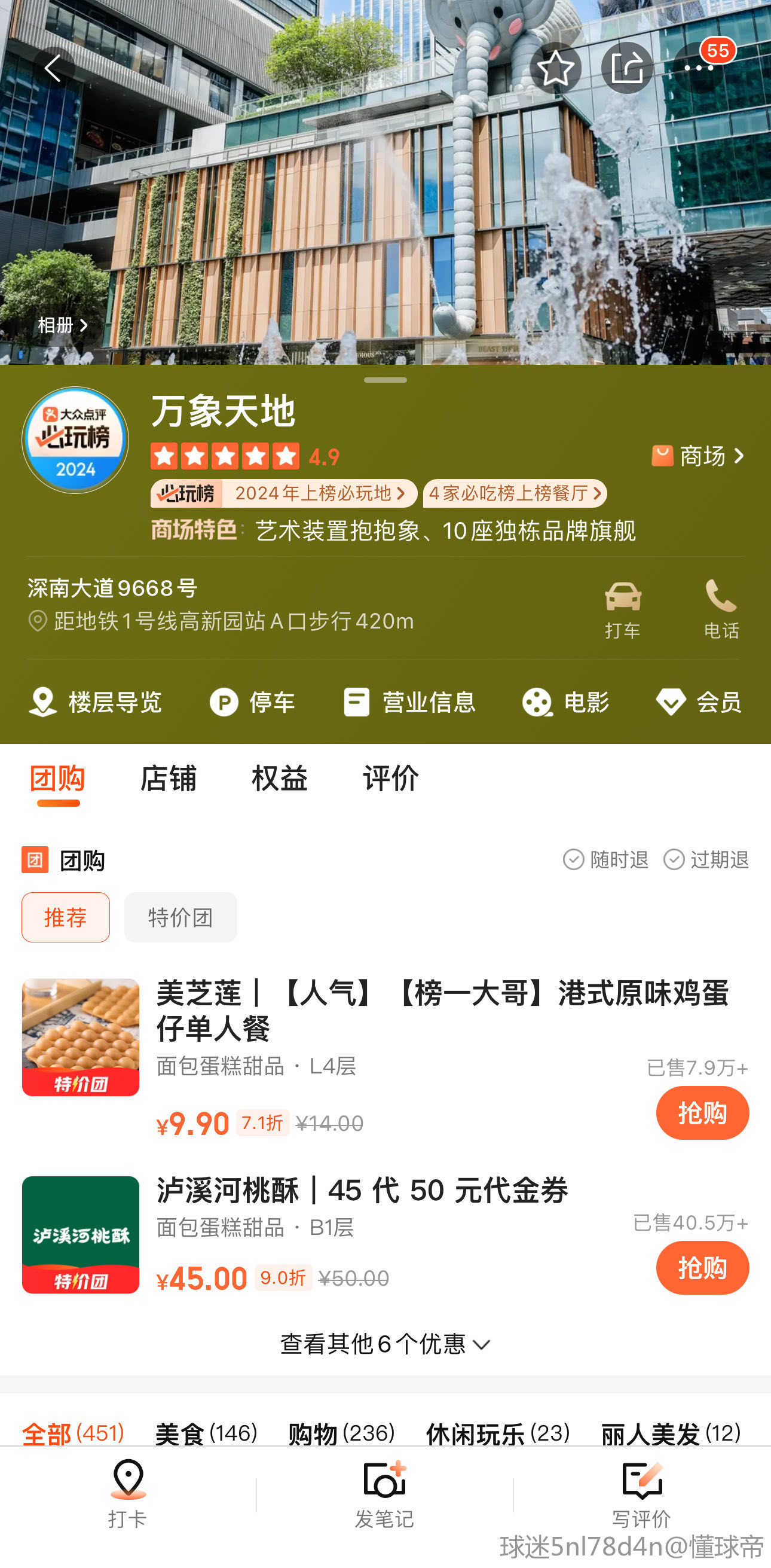View 2024年上榜必玩地 ranking
771x1568 pixels.
[284, 493]
